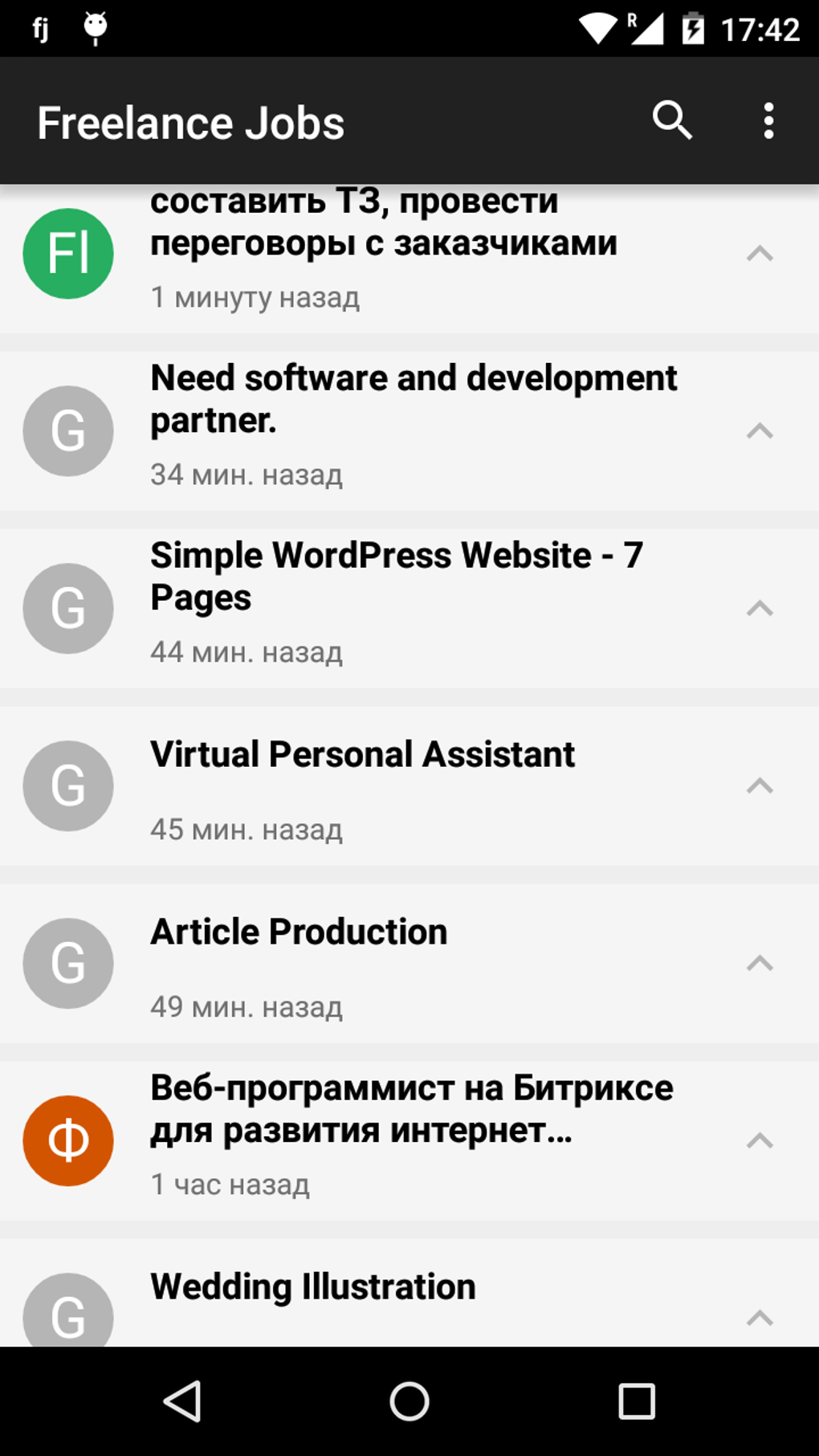This screenshot has width=819, height=1456.
Task: Open the Virtual Personal Assistant job
Action: [x=363, y=755]
